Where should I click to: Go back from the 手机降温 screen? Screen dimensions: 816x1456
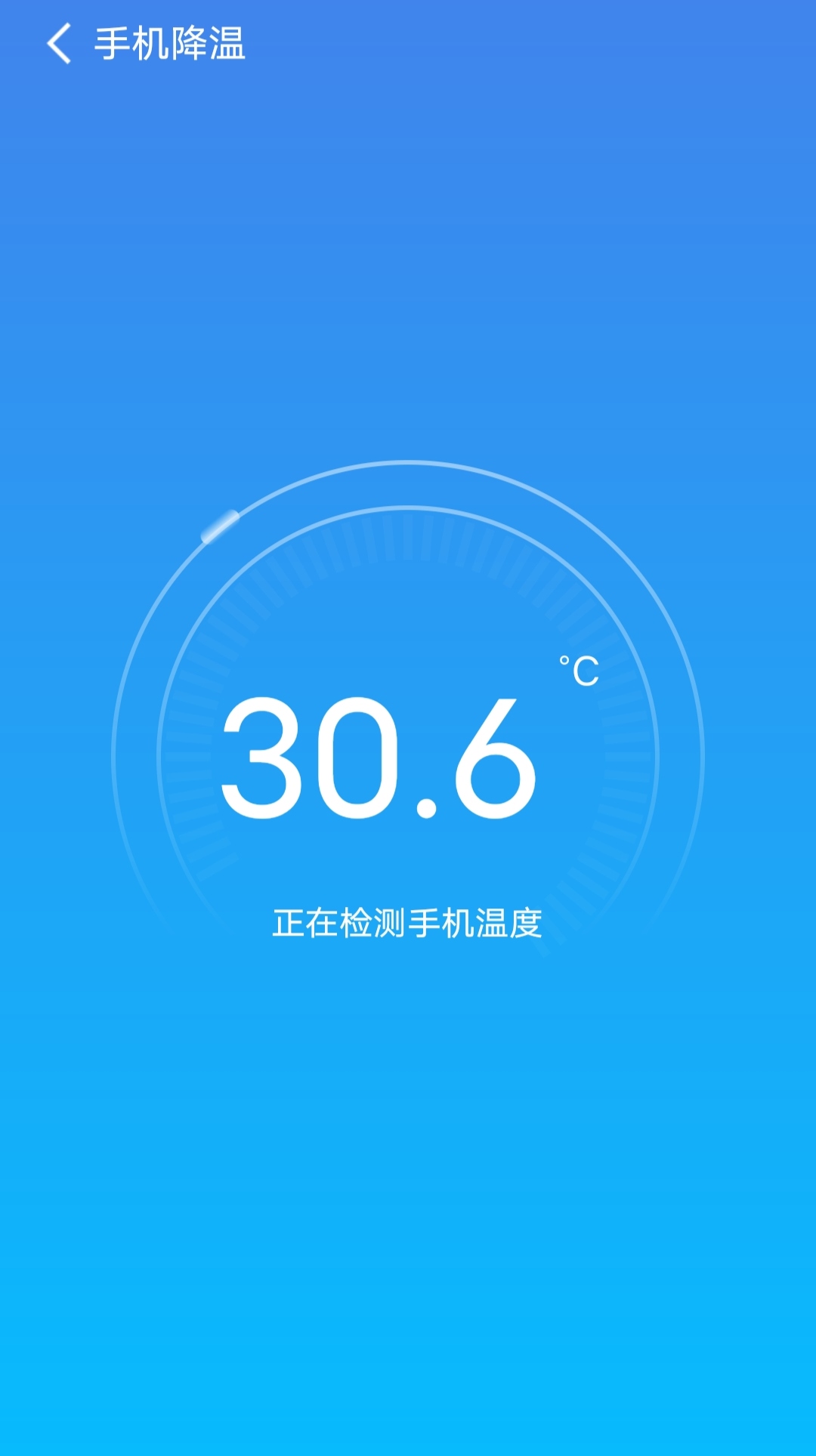coord(59,43)
